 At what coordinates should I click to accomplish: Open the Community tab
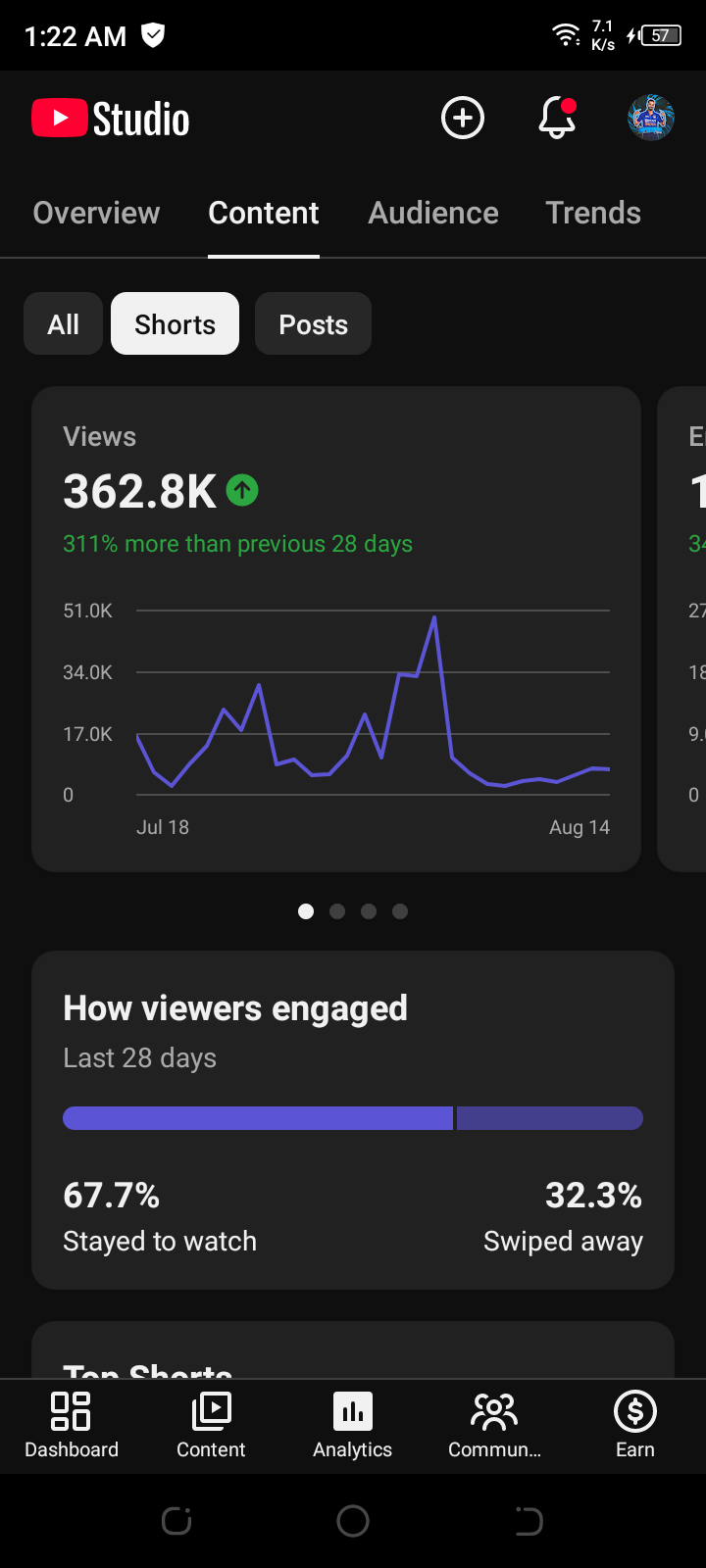click(x=494, y=1426)
